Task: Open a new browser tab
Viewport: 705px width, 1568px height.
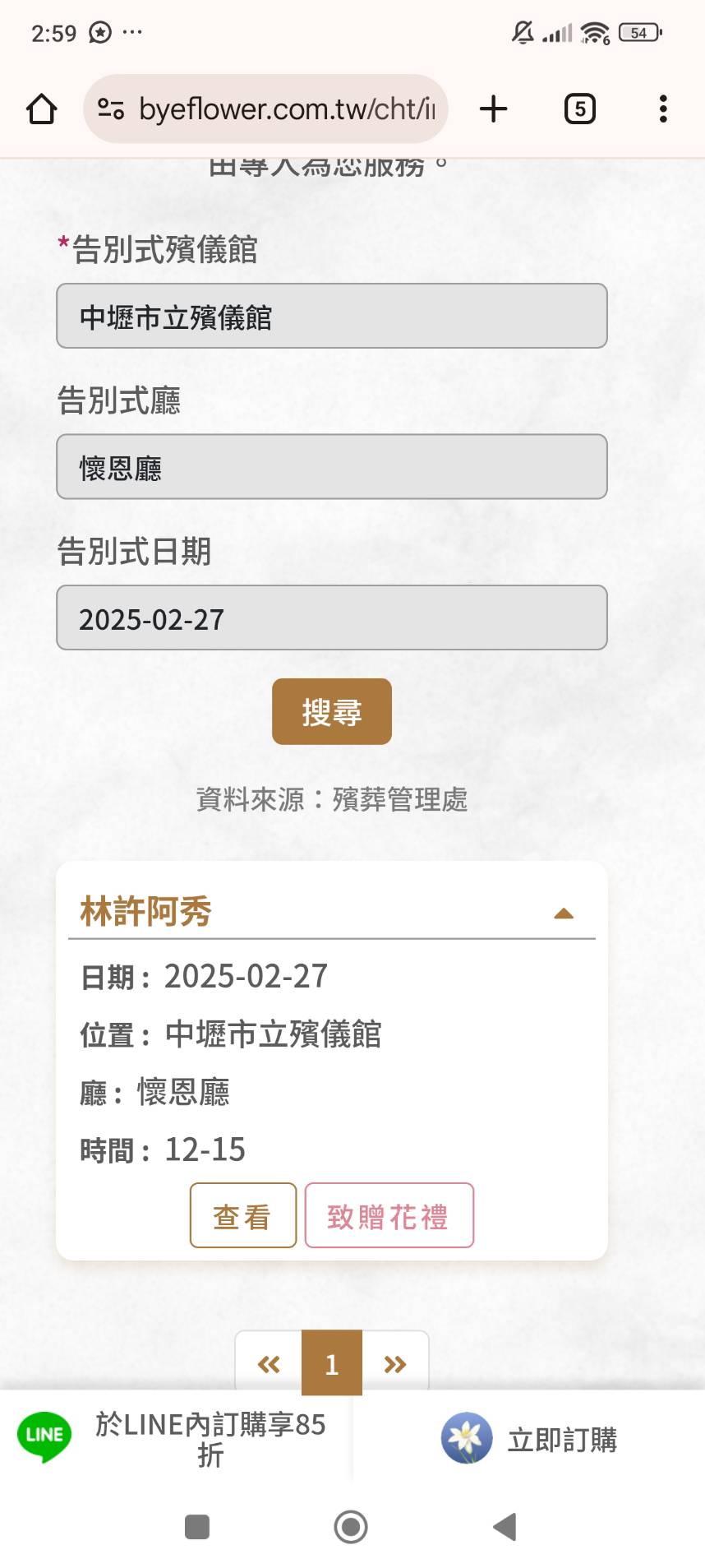Action: 494,109
